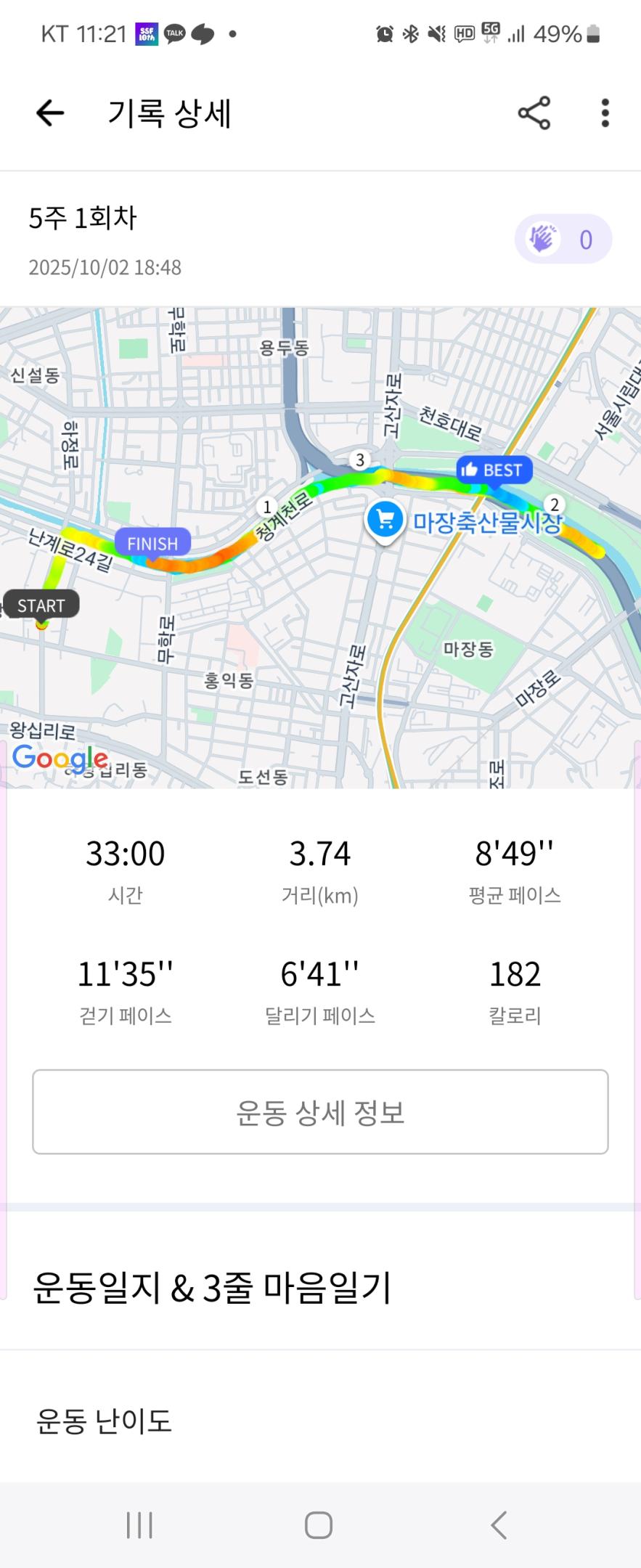Open 운동 상세 정보
Image resolution: width=641 pixels, height=1568 pixels.
[320, 1111]
